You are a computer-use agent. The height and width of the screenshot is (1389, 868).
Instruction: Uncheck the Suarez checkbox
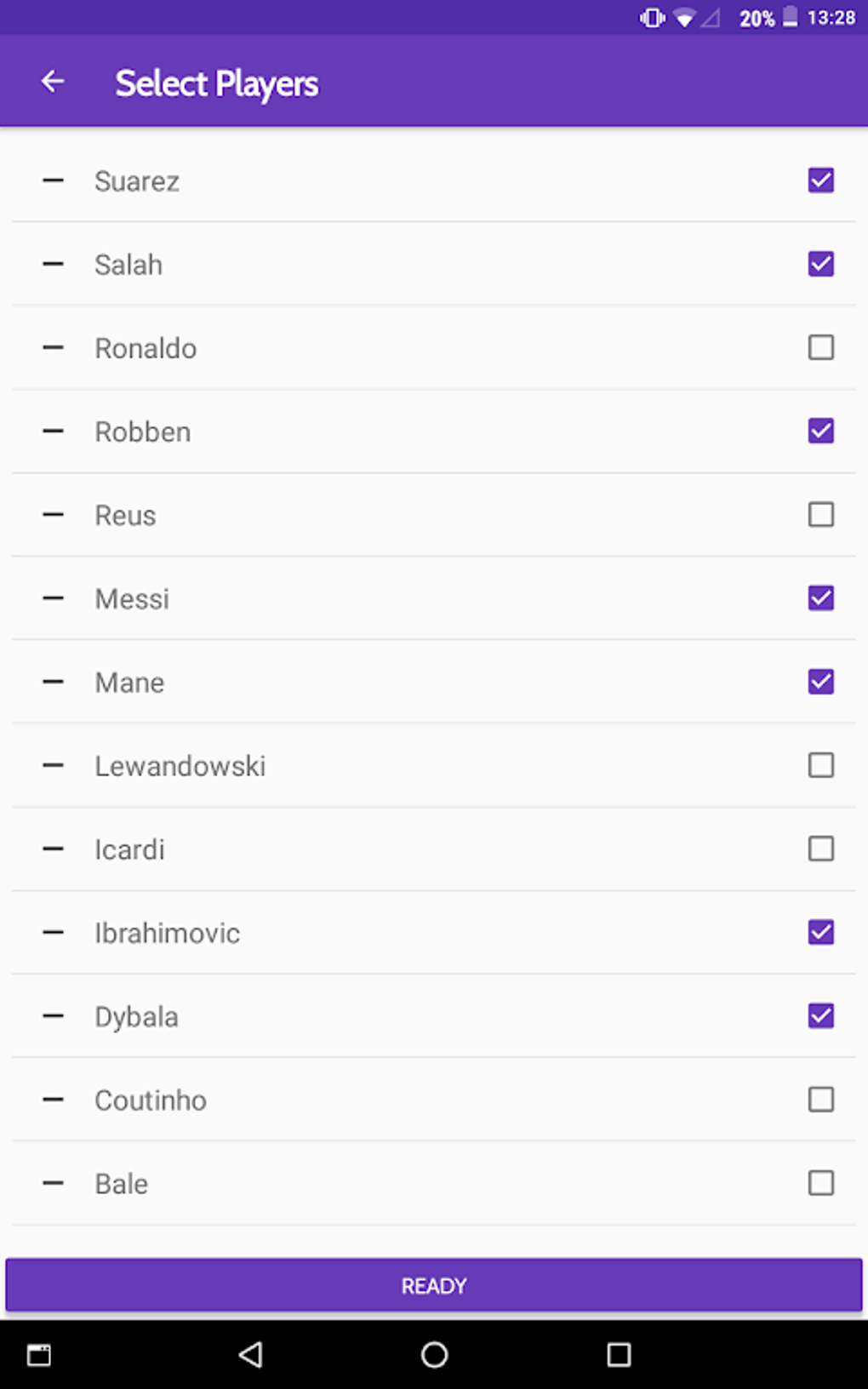pyautogui.click(x=820, y=180)
